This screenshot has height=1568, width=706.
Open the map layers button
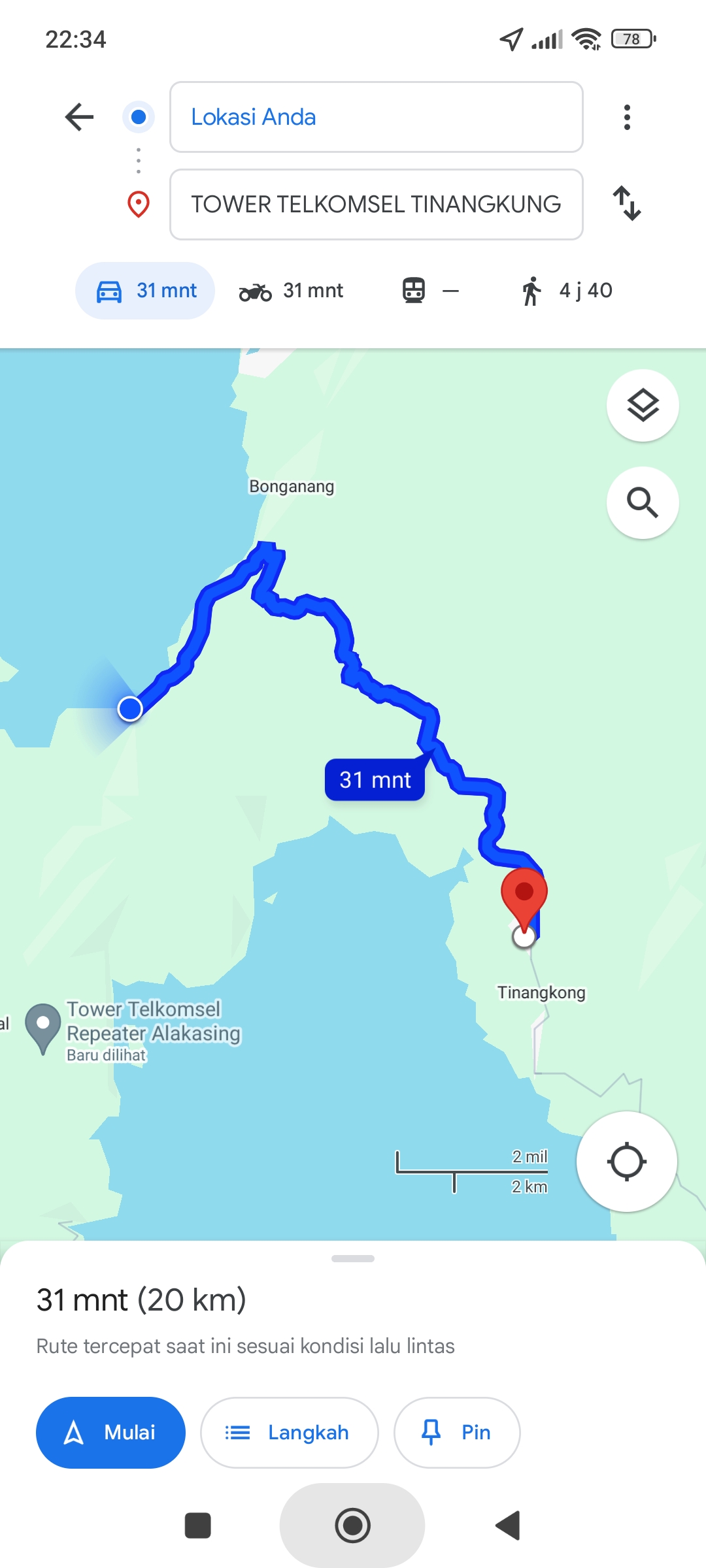643,406
